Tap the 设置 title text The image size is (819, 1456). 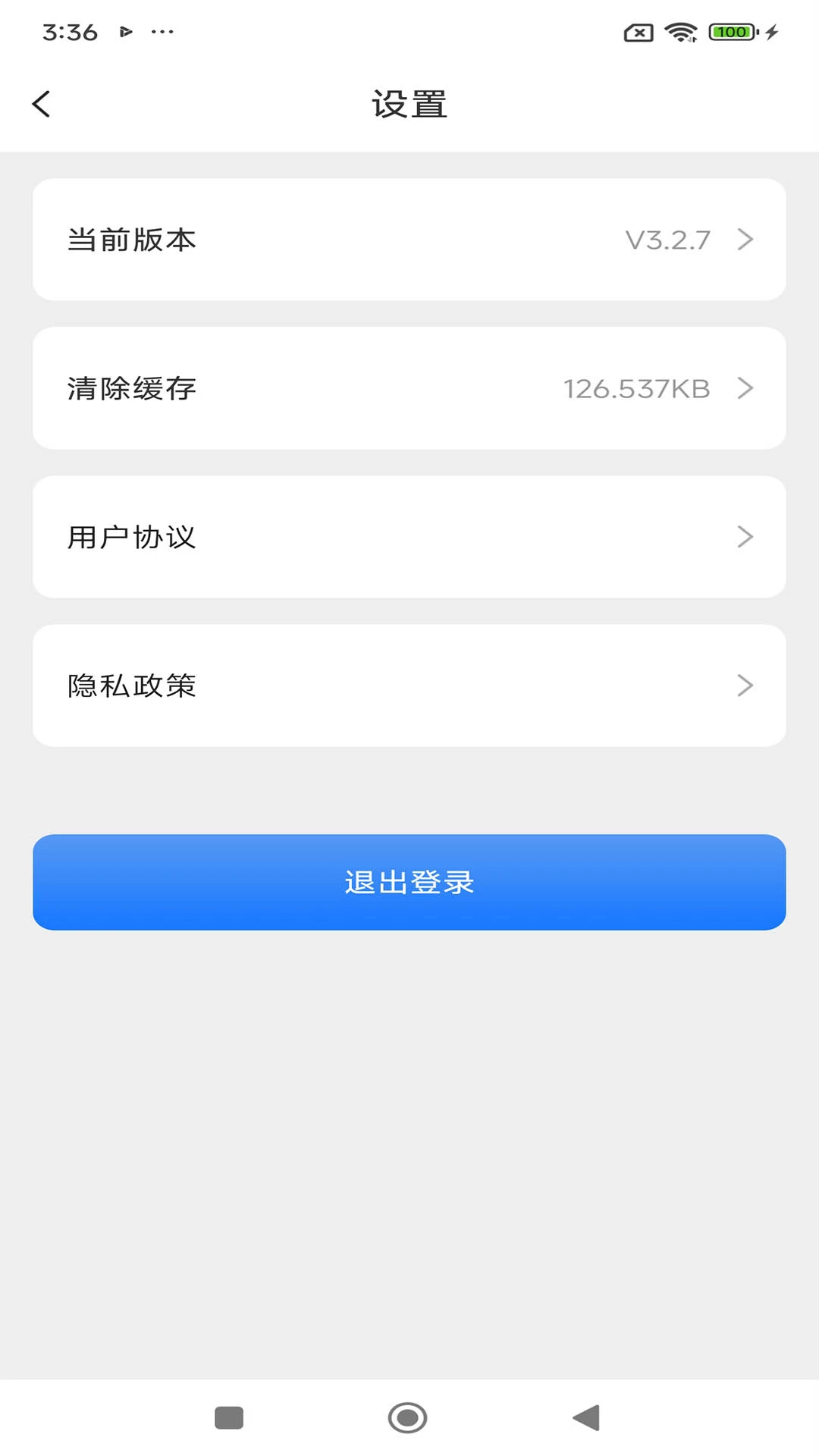click(x=409, y=105)
